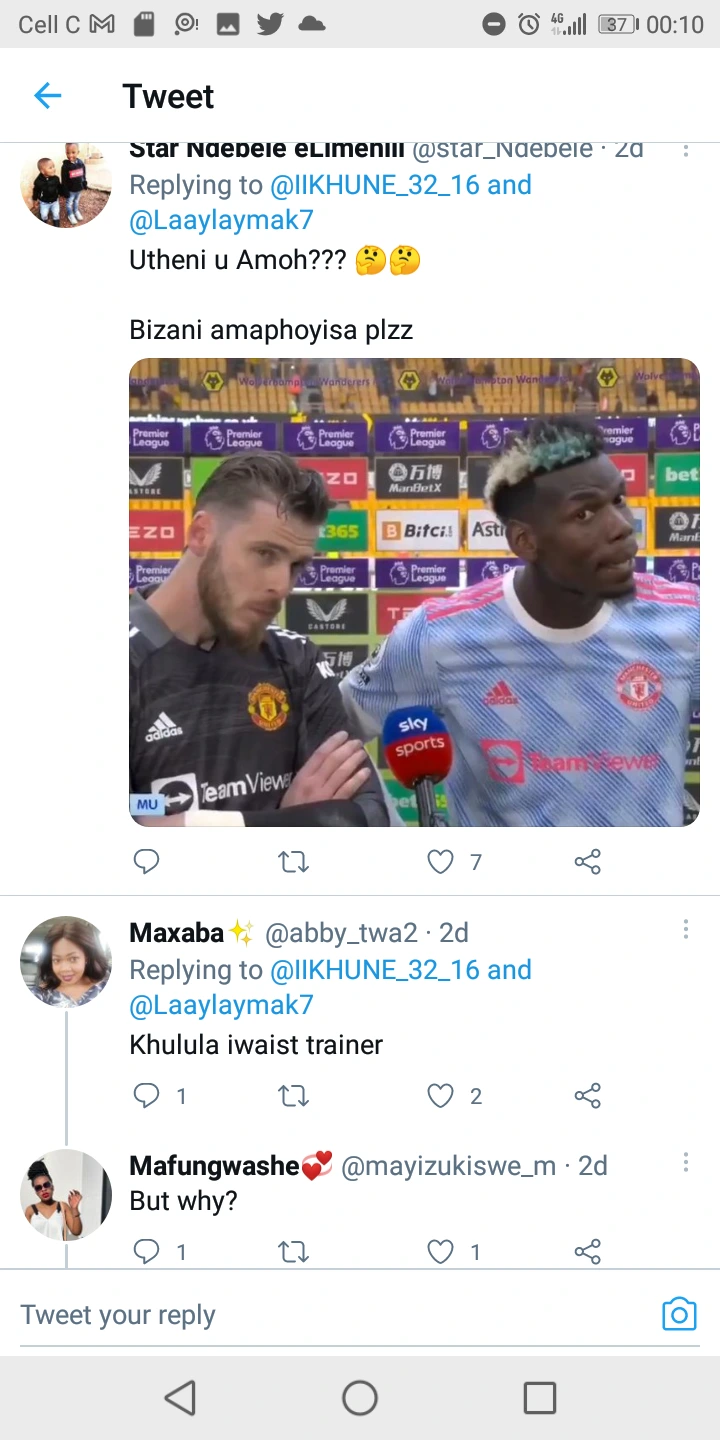This screenshot has height=1440, width=720.
Task: Go back using the top-left arrow
Action: pyautogui.click(x=47, y=96)
